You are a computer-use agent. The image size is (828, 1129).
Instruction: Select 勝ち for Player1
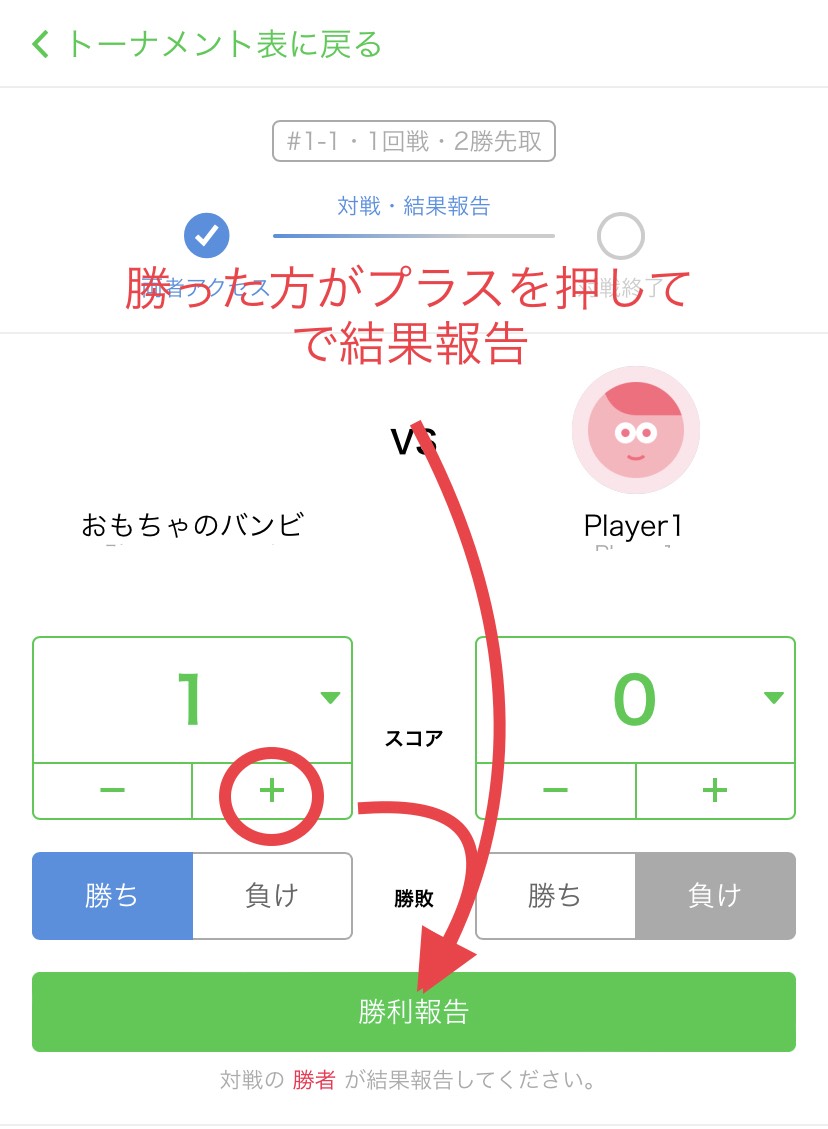[x=555, y=896]
